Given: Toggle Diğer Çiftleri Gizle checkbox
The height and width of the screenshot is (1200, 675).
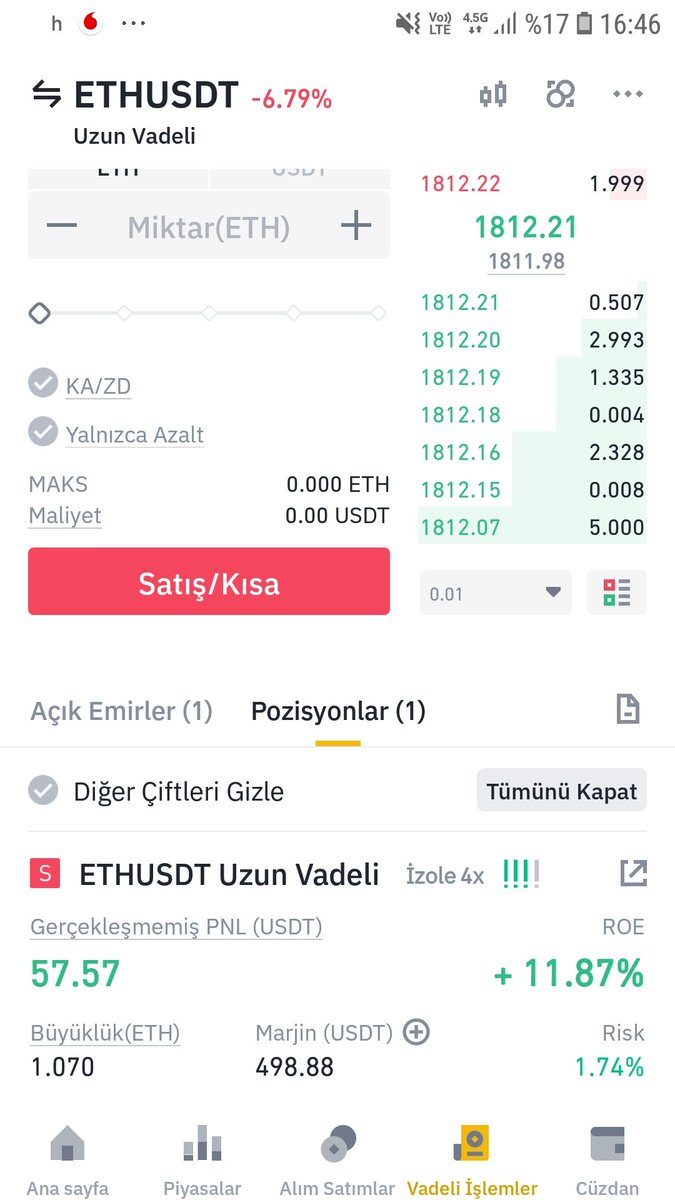Looking at the screenshot, I should (43, 790).
